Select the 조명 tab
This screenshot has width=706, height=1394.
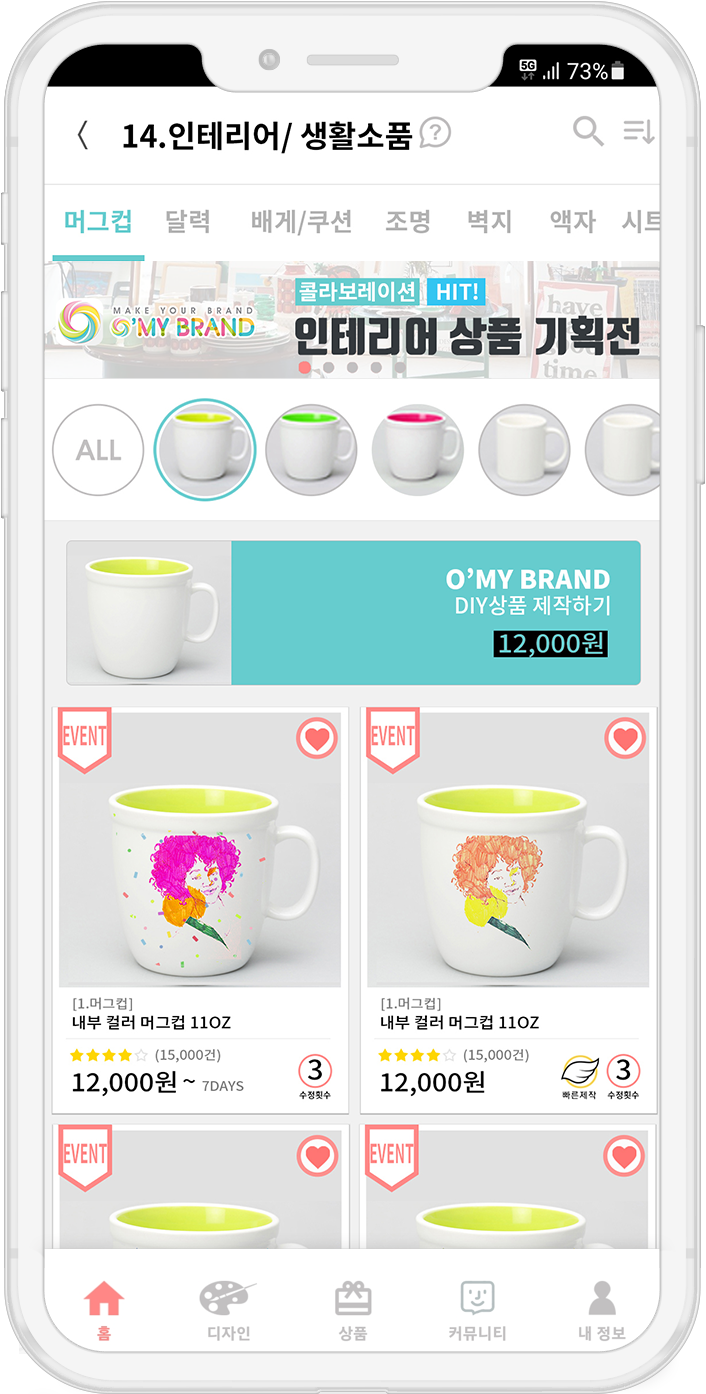tap(408, 221)
